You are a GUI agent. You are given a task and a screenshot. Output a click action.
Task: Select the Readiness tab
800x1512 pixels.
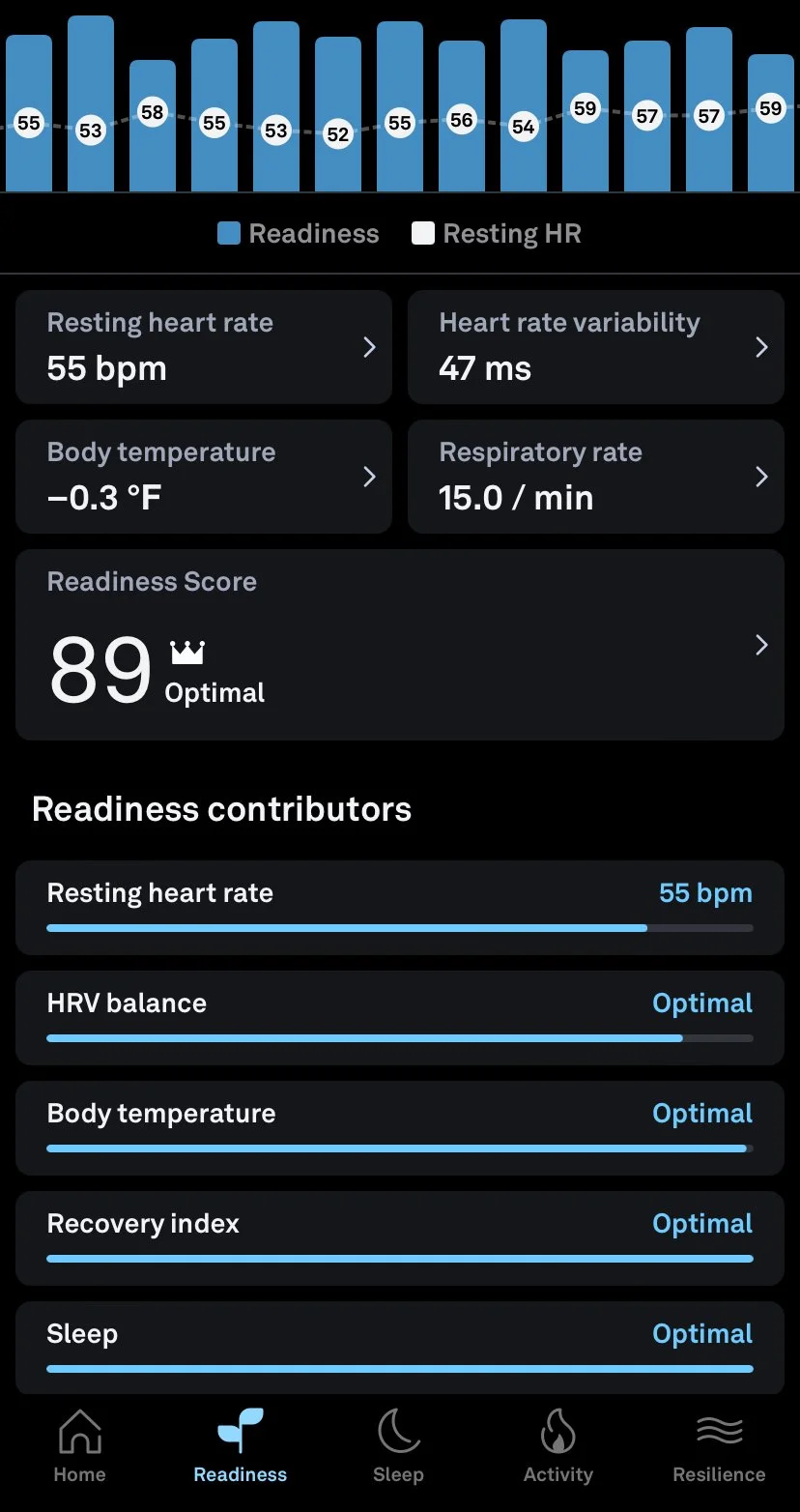tap(240, 1447)
